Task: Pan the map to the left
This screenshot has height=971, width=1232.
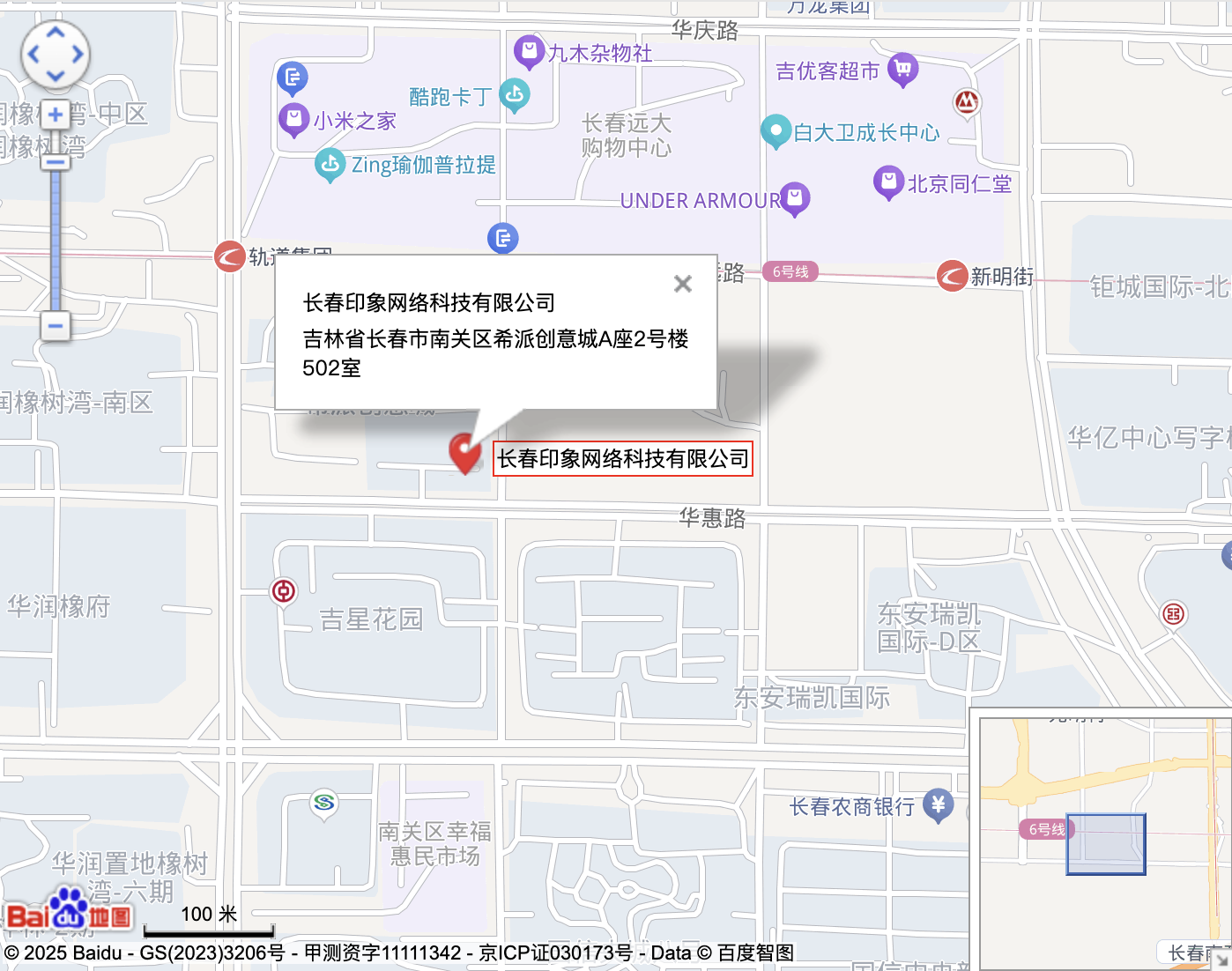Action: pos(33,55)
